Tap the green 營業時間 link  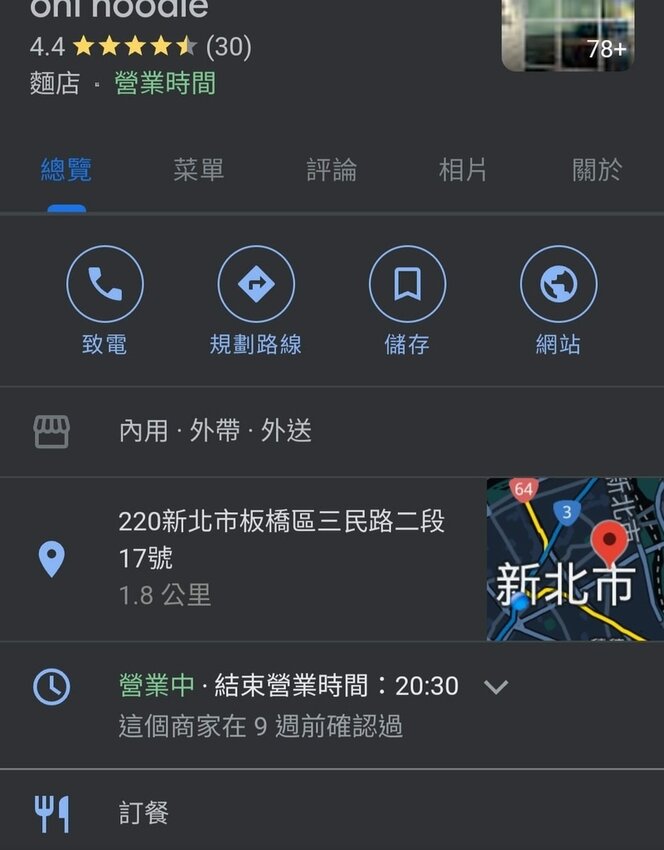click(165, 82)
